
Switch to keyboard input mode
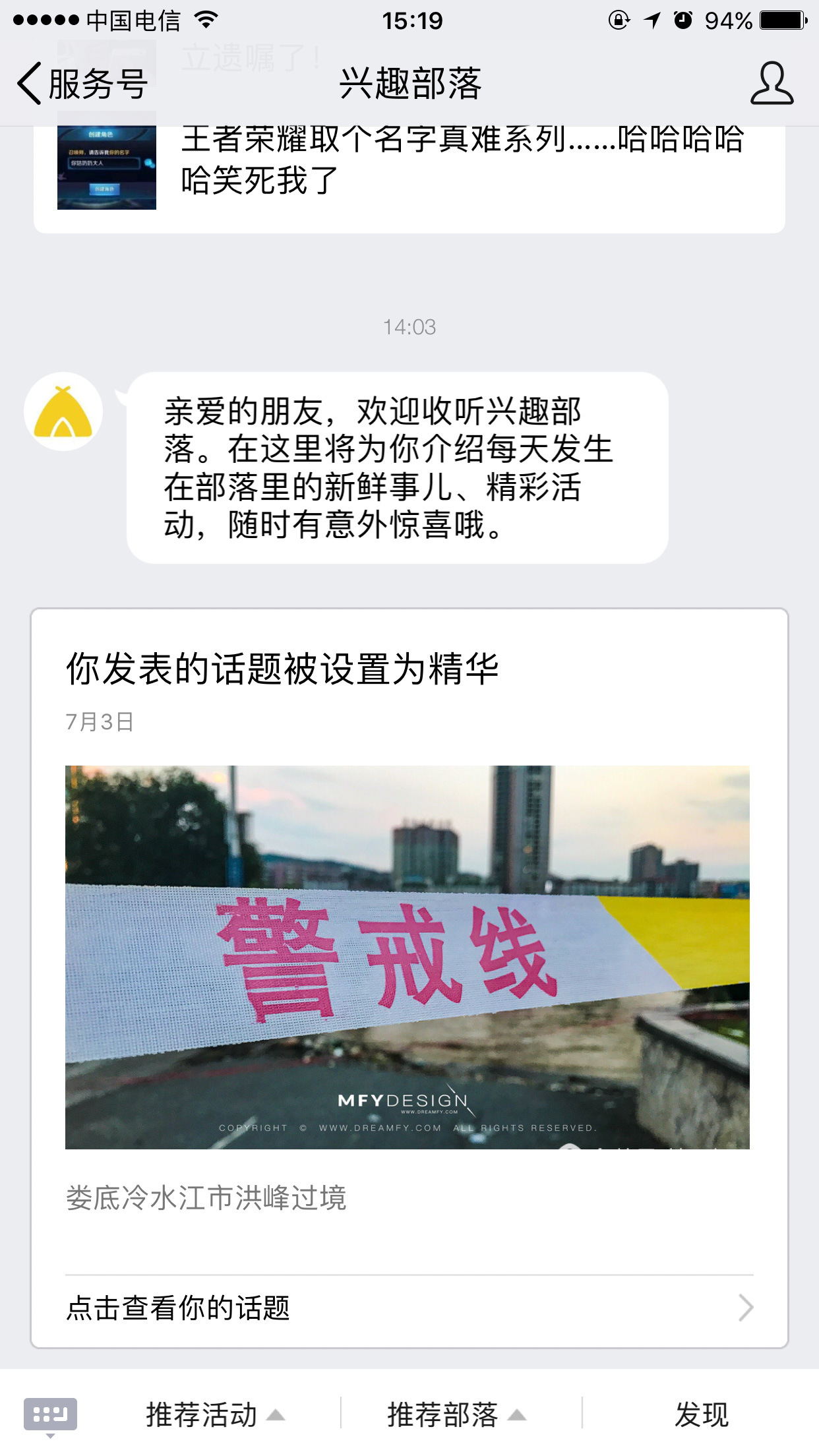pos(50,1414)
